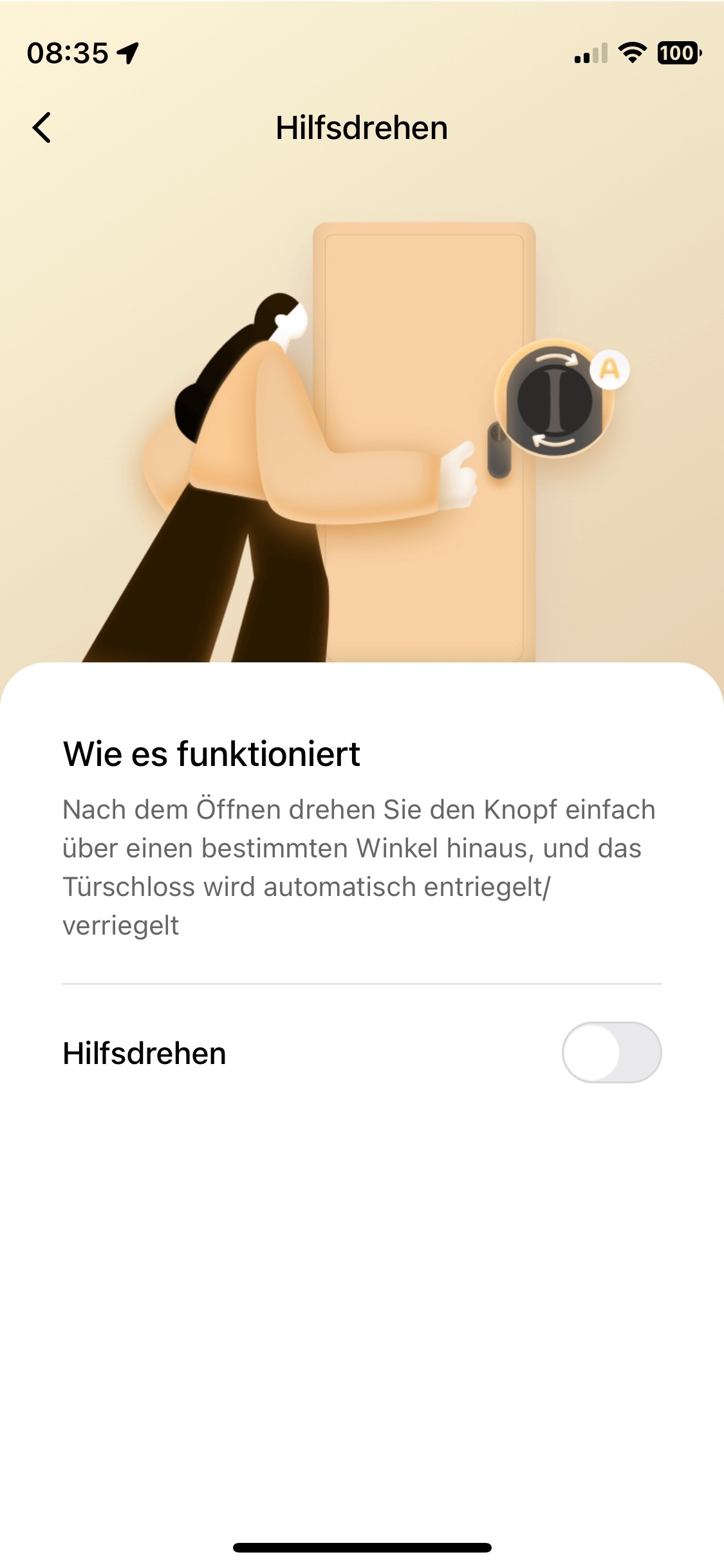Enable the Hilfsdrehen switch

point(611,1052)
